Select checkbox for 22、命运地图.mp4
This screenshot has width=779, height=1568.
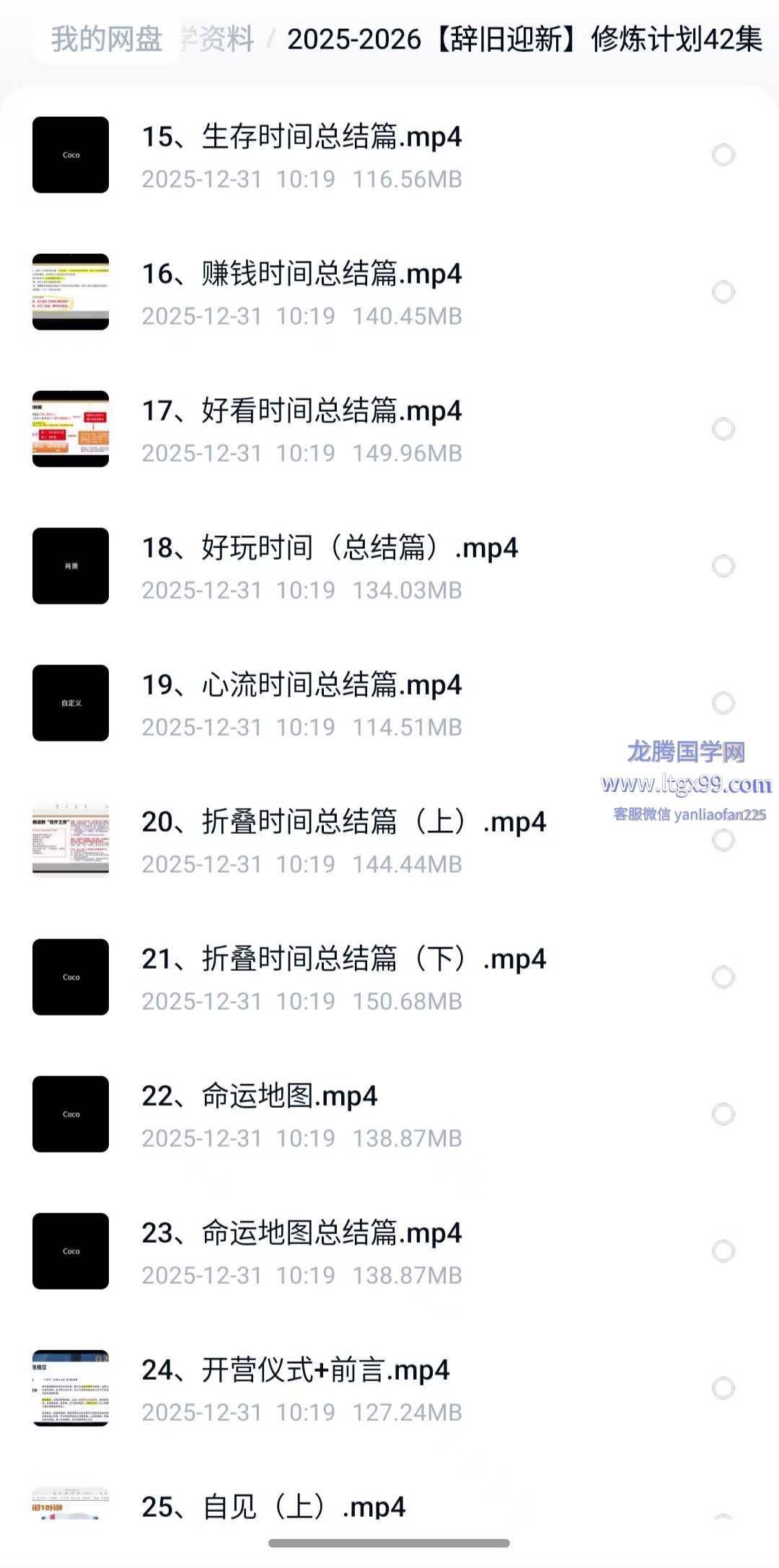[723, 1114]
